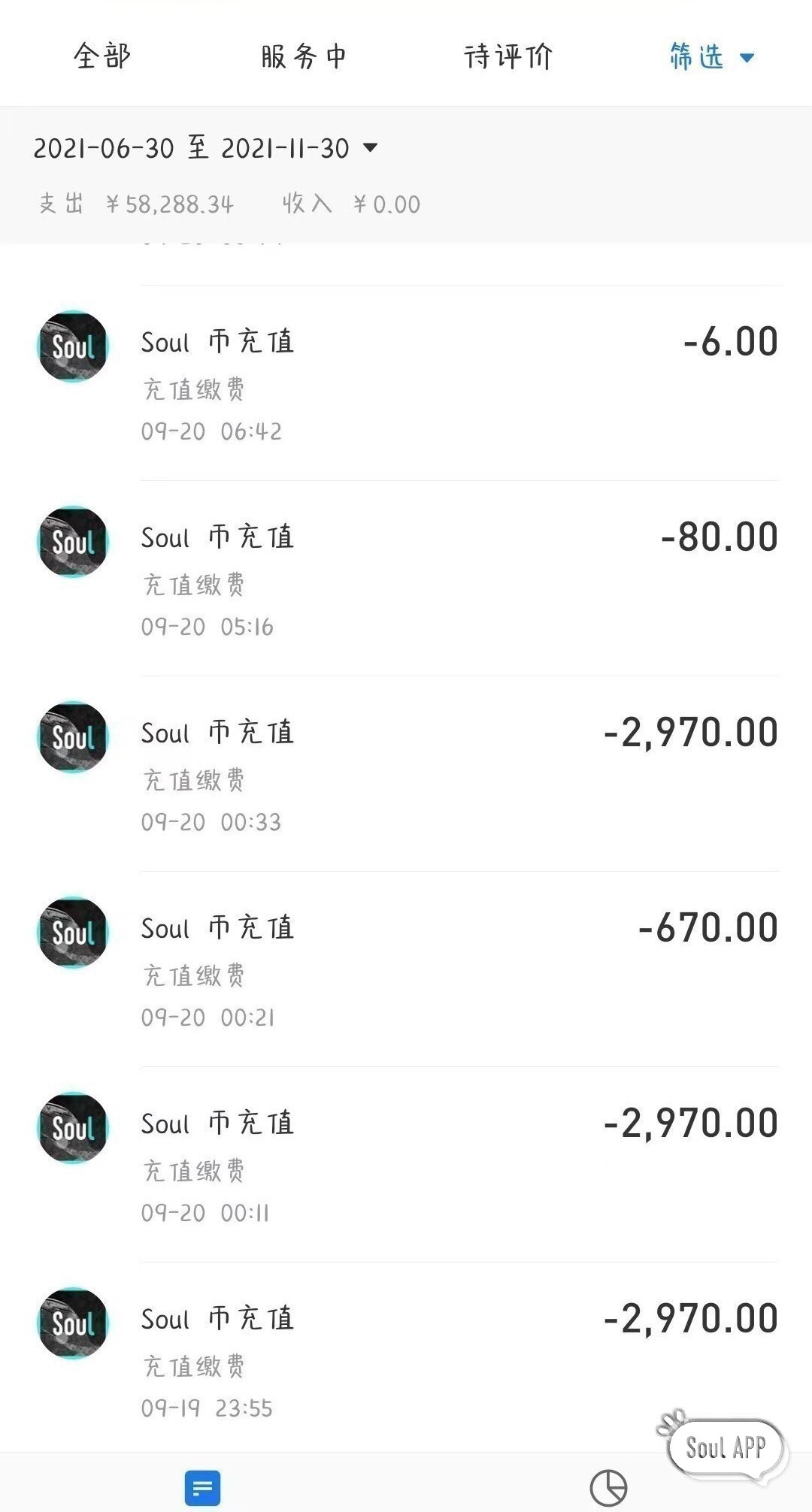
Task: Open the -80.00 Soul recharge record
Action: pos(406,579)
